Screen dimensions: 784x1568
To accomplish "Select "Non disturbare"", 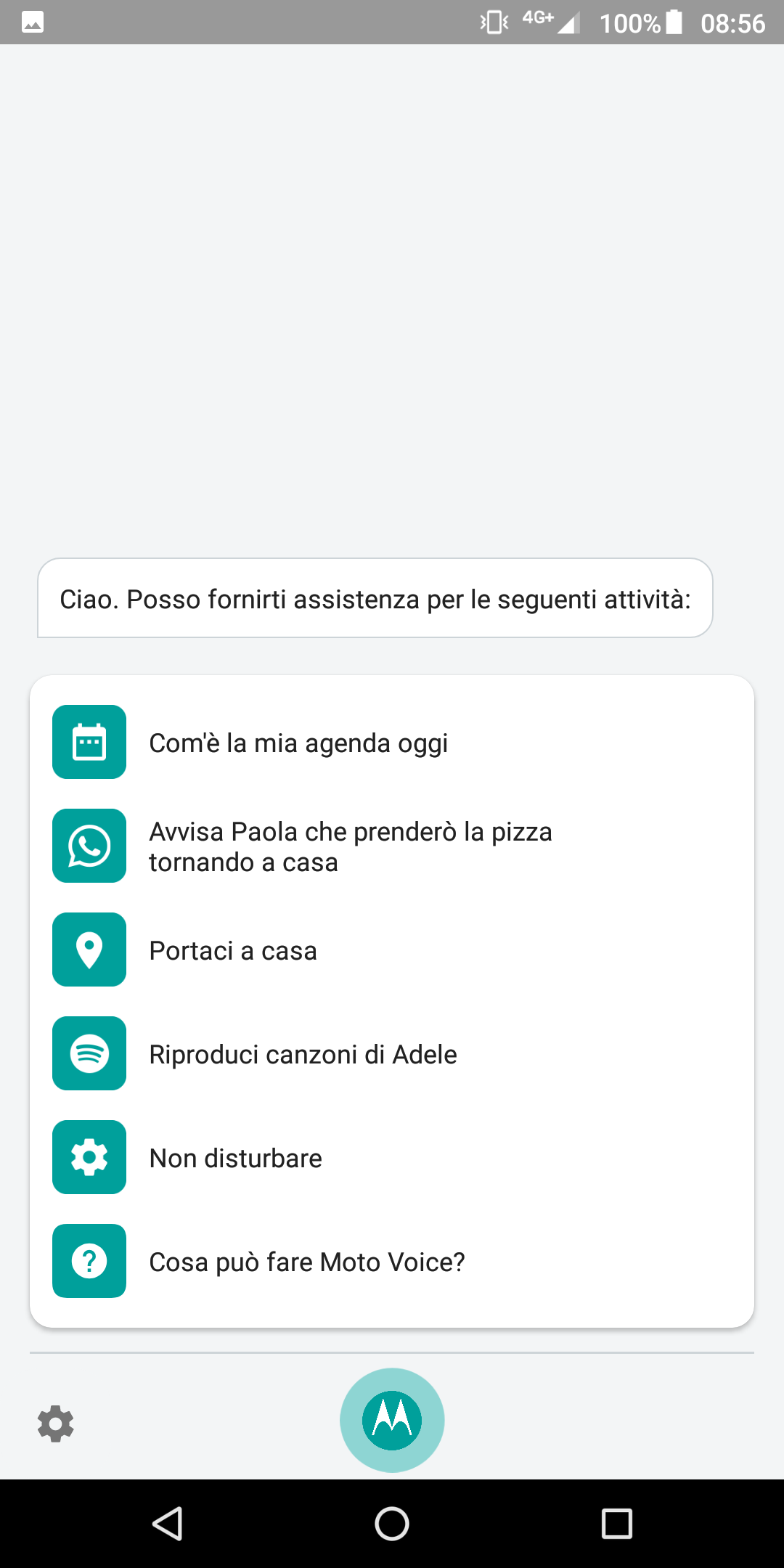I will (392, 1157).
